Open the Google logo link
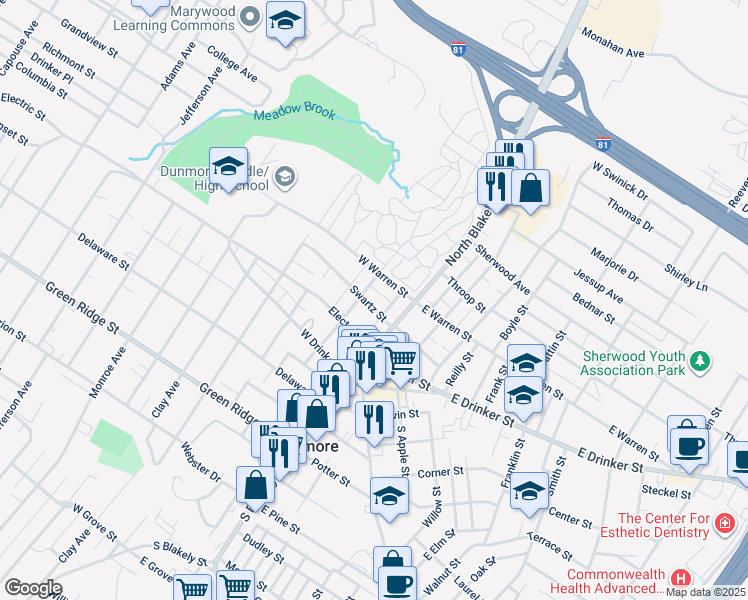 tap(33, 588)
